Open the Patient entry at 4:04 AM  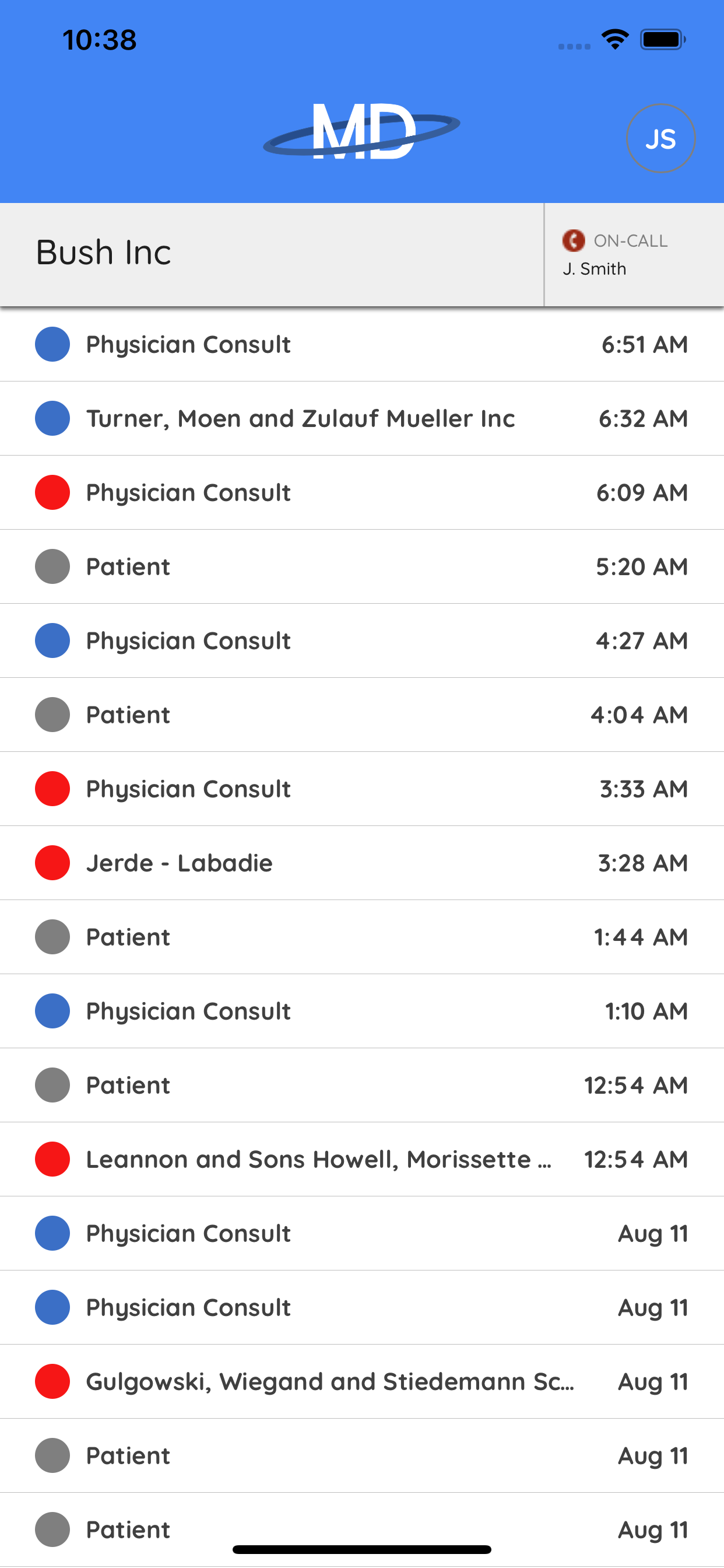362,715
